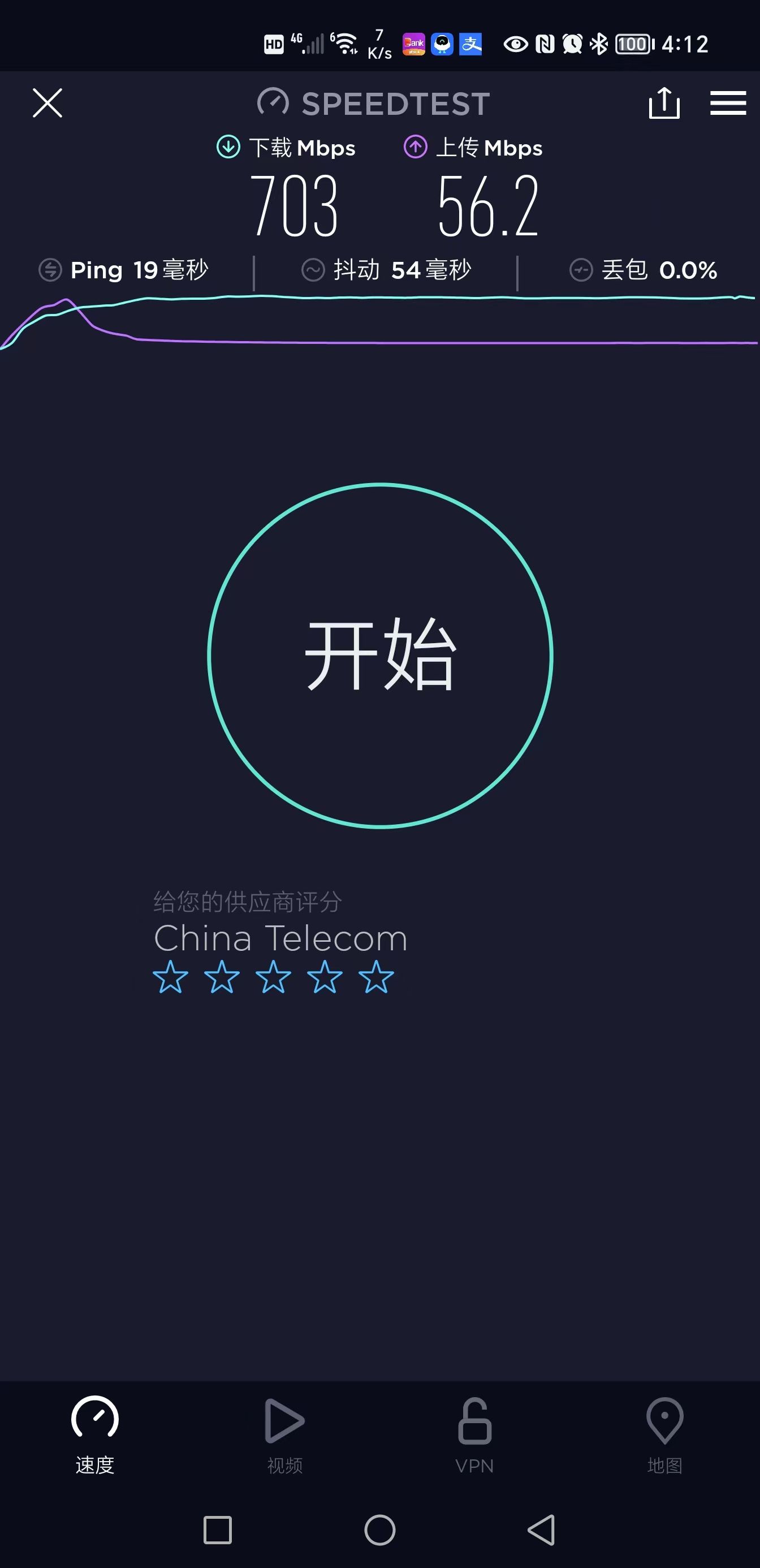Image resolution: width=760 pixels, height=1568 pixels.
Task: Open the recent apps overview
Action: click(x=217, y=1530)
